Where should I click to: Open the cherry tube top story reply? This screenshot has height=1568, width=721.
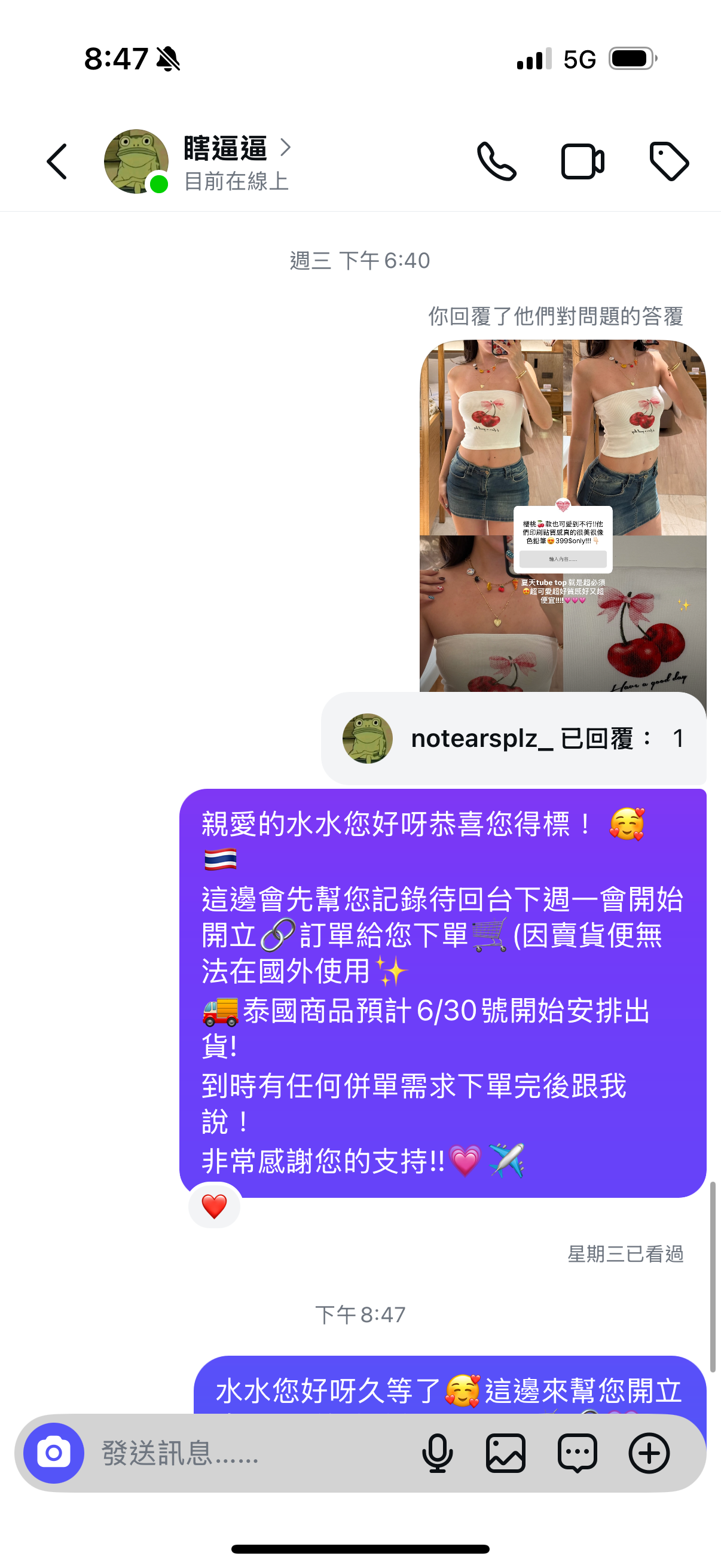click(562, 516)
